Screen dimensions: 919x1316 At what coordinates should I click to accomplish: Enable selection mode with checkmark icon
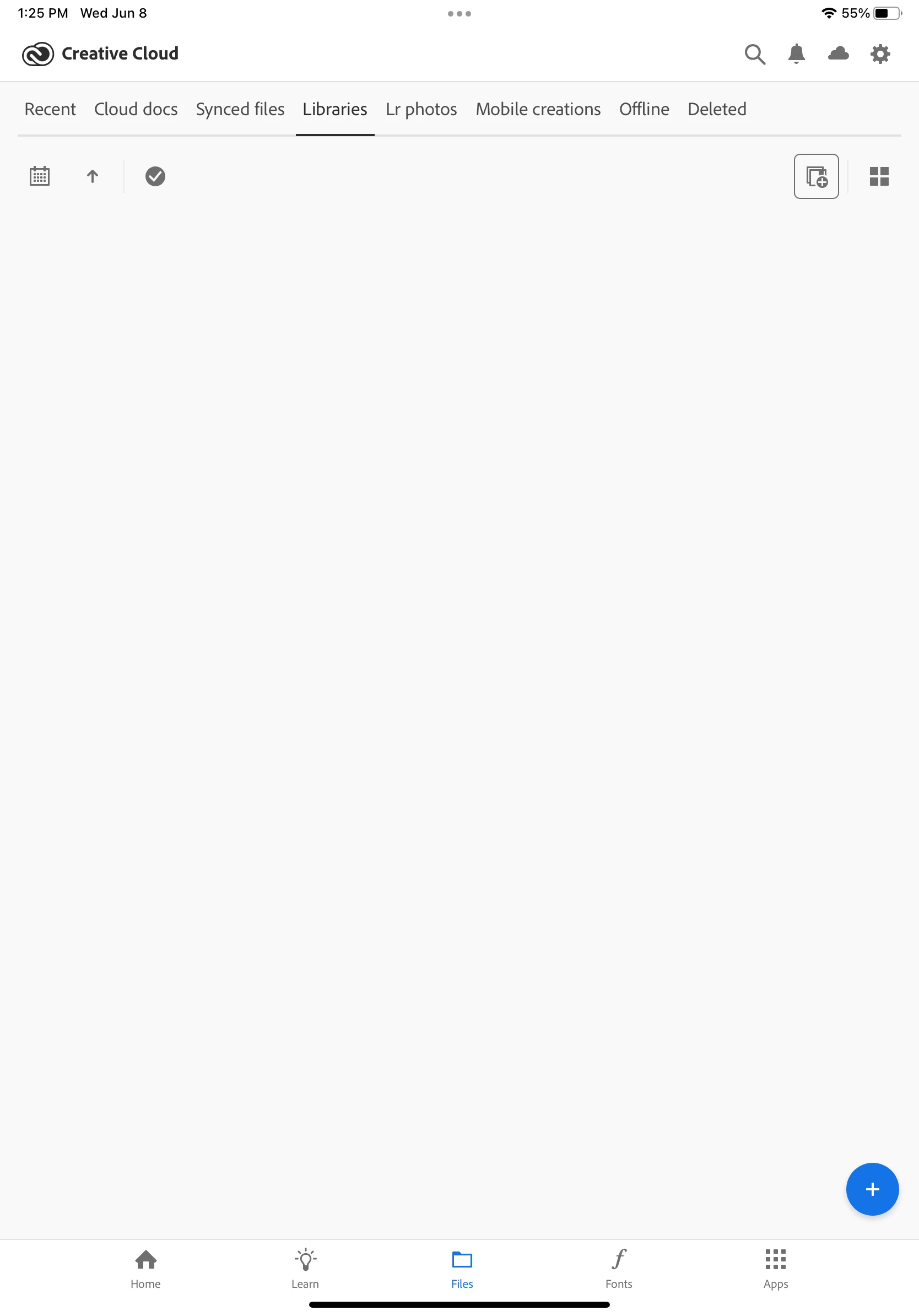(x=155, y=176)
